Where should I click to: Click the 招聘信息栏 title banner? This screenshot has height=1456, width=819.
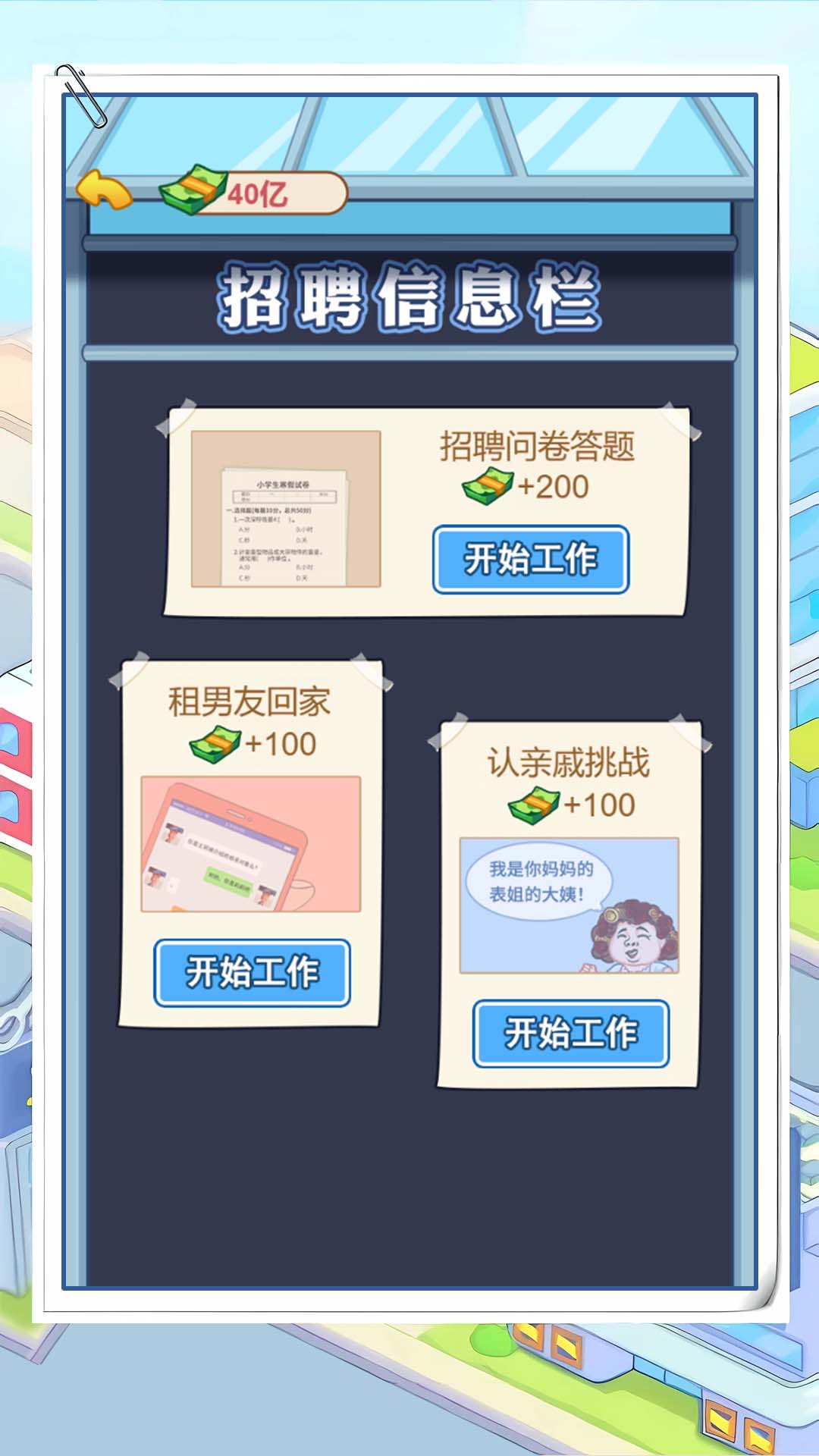click(409, 296)
